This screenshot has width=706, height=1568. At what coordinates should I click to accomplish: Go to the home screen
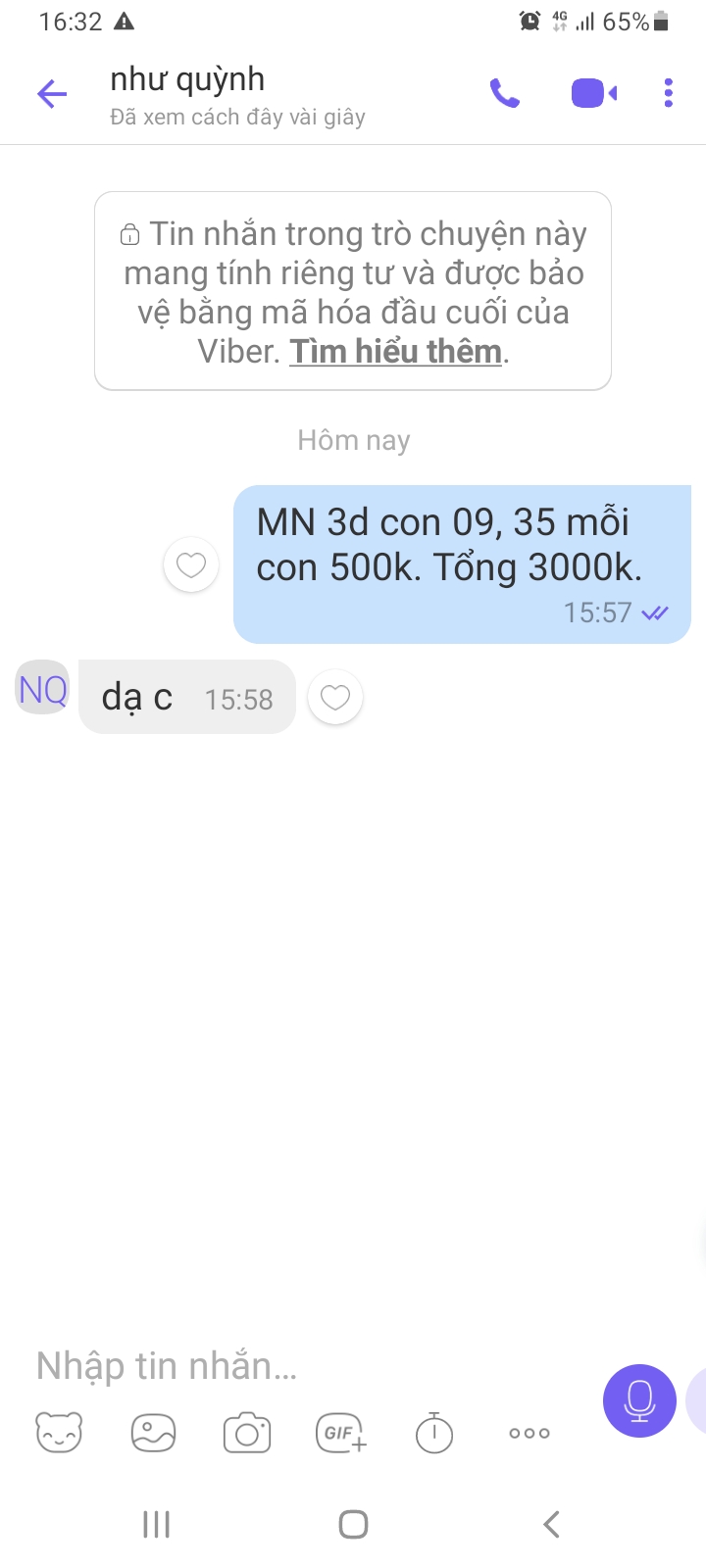pos(353,1524)
